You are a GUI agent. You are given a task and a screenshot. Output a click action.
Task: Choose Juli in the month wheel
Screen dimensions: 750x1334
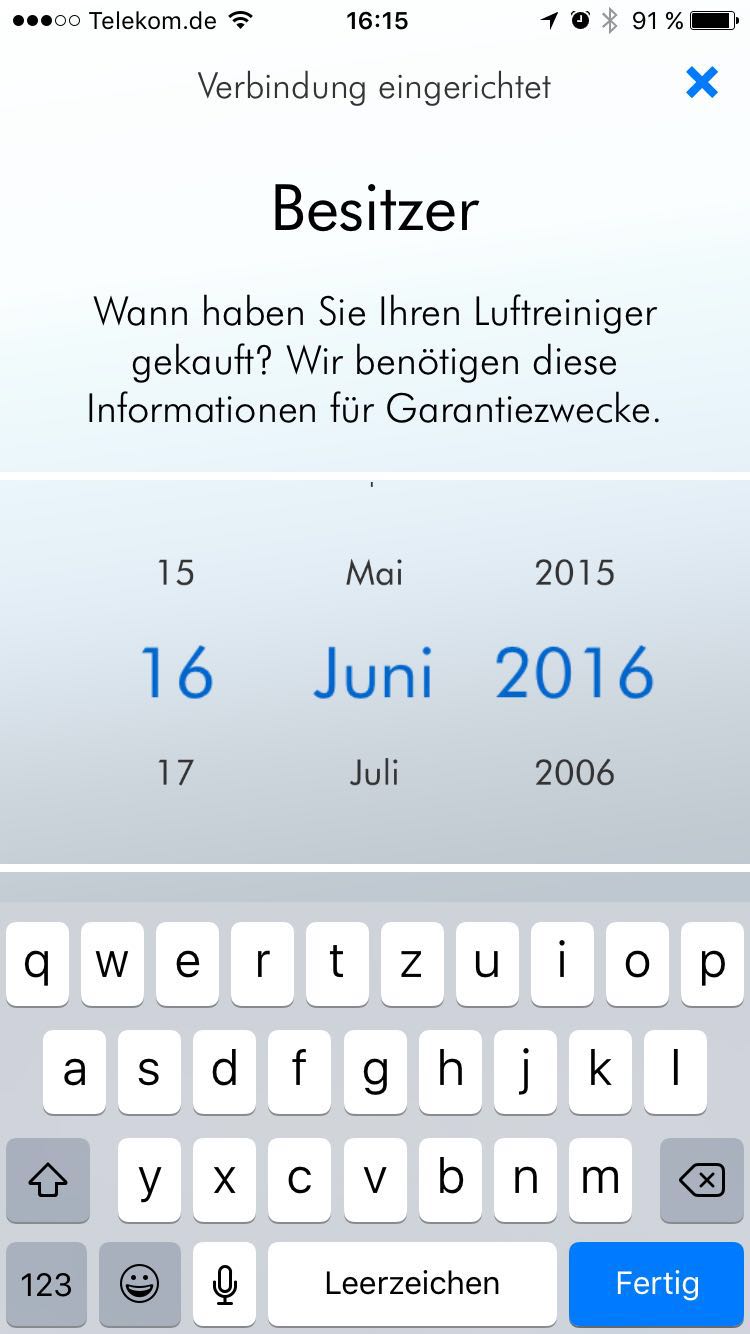374,772
